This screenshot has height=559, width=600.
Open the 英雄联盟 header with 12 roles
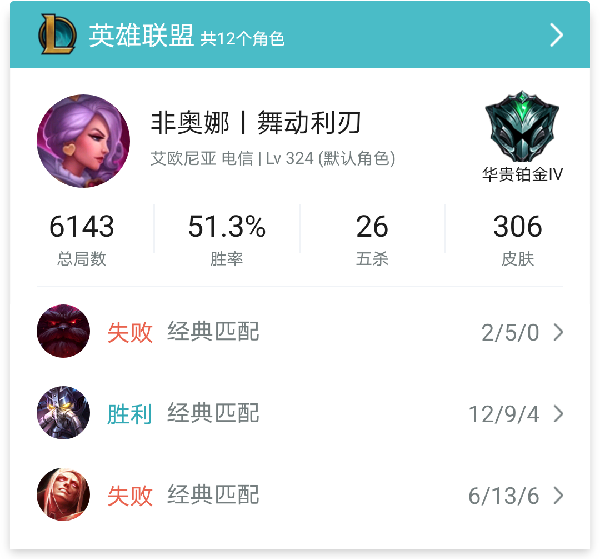tap(300, 36)
